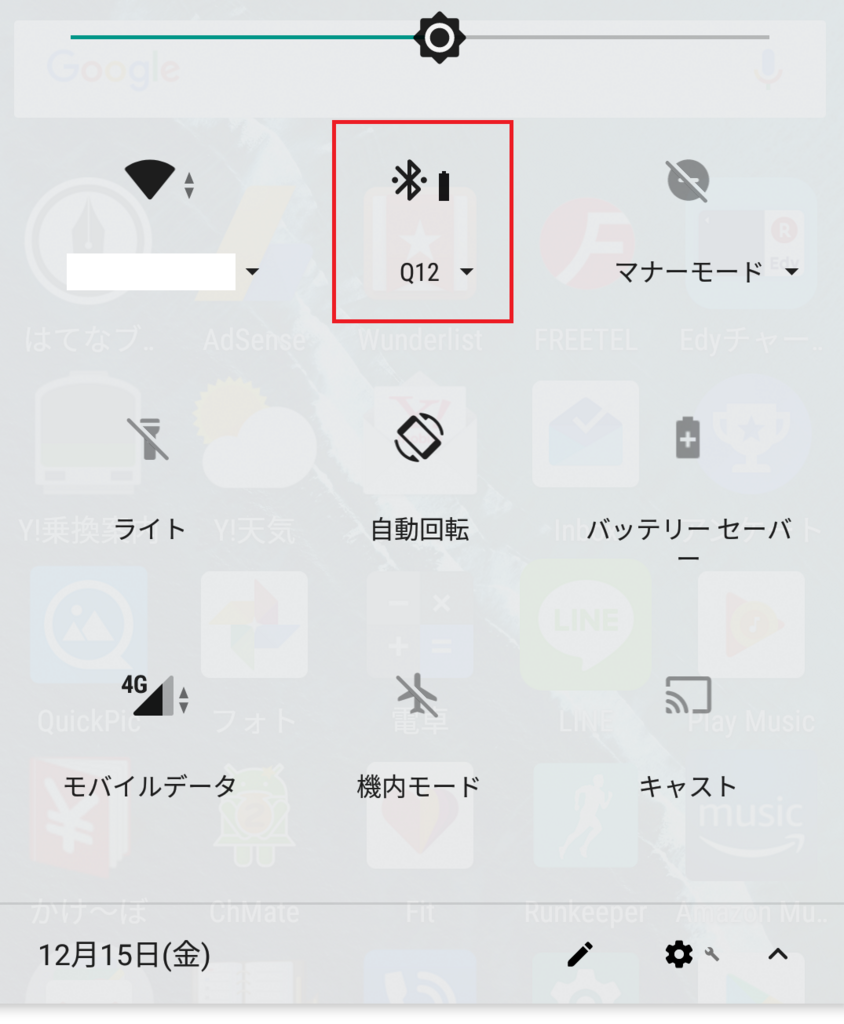The height and width of the screenshot is (1024, 844).
Task: Collapse the quick settings panel with the up chevron
Action: (x=778, y=955)
